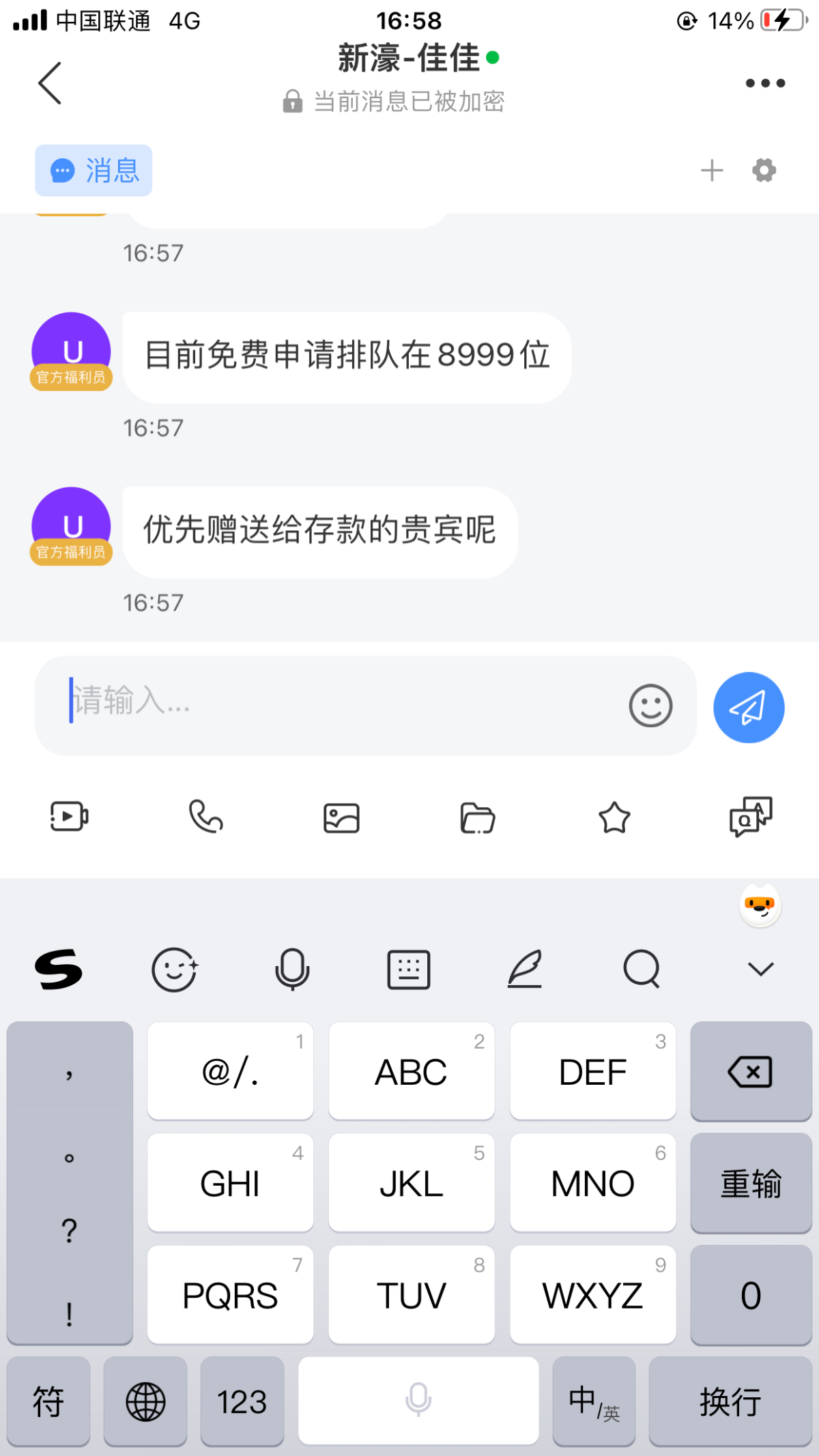
Task: Attach a file from folder
Action: tap(478, 818)
